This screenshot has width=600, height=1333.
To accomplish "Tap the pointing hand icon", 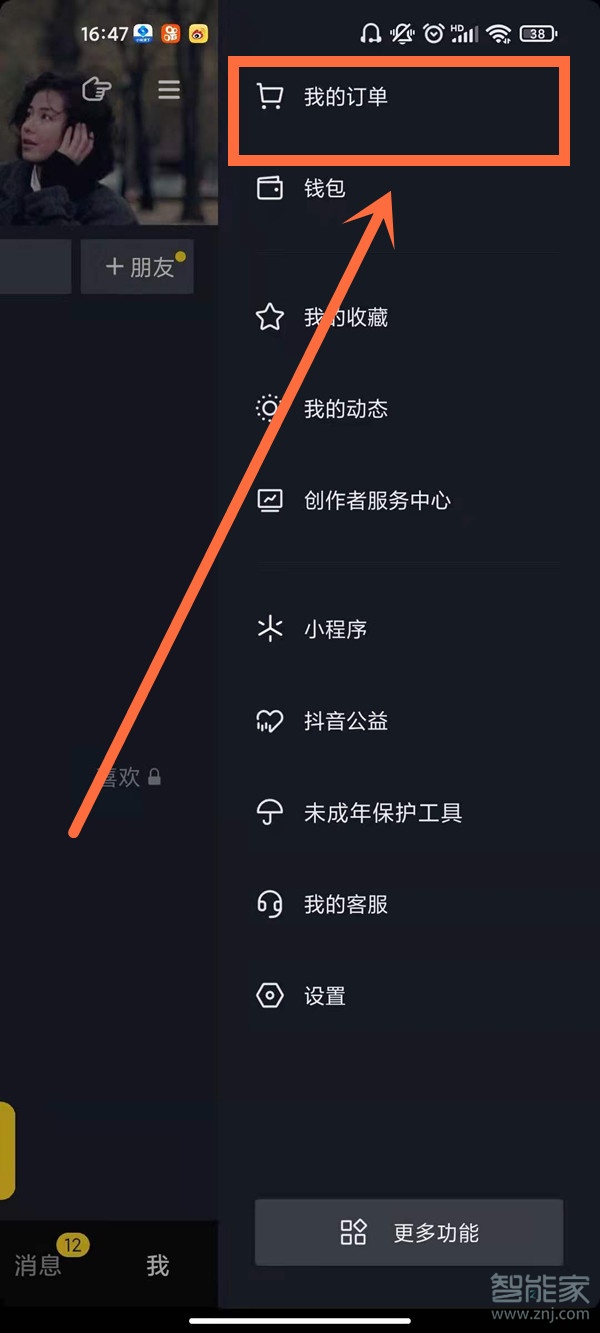I will (96, 90).
